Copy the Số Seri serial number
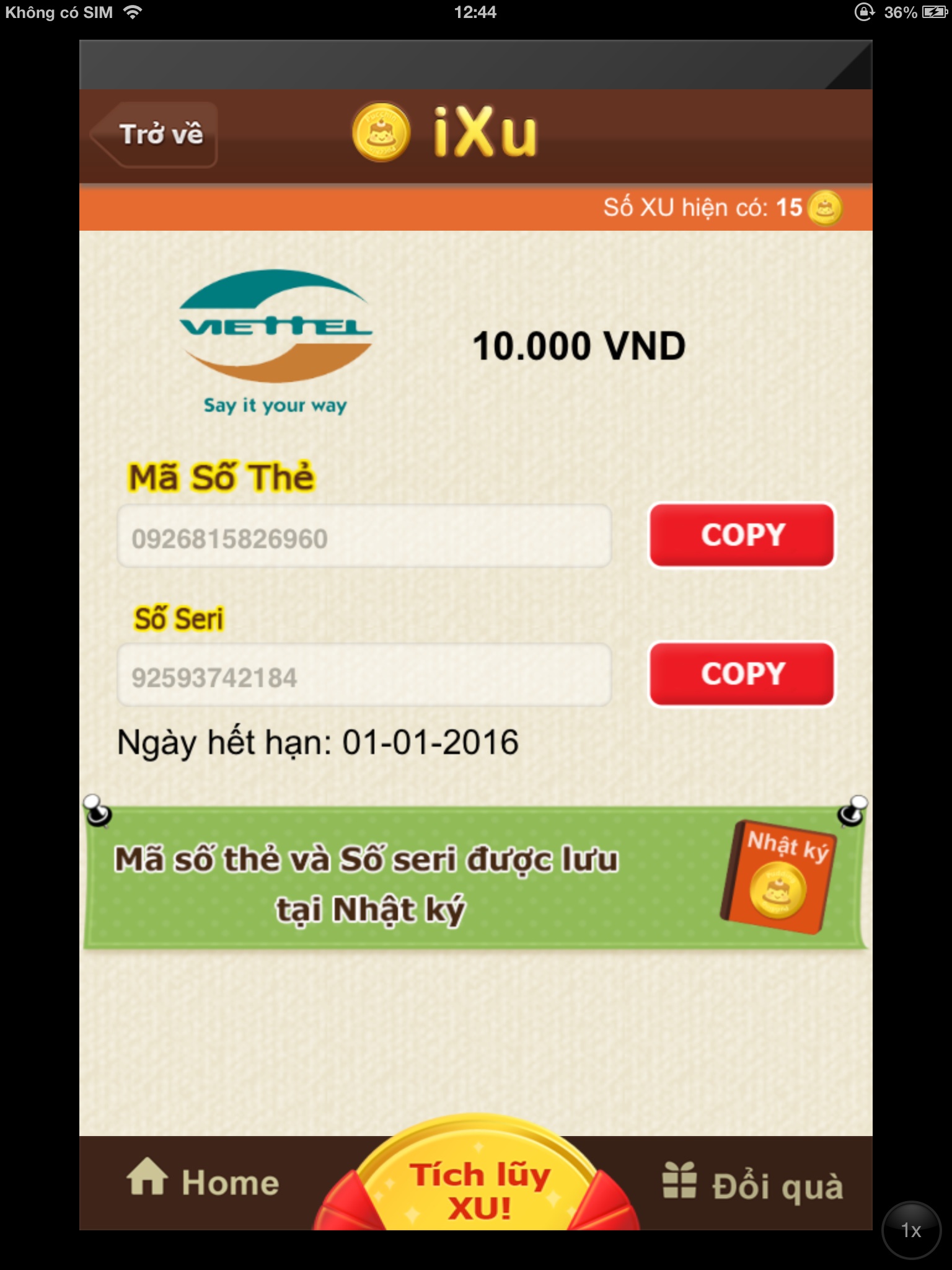This screenshot has width=952, height=1270. (742, 674)
